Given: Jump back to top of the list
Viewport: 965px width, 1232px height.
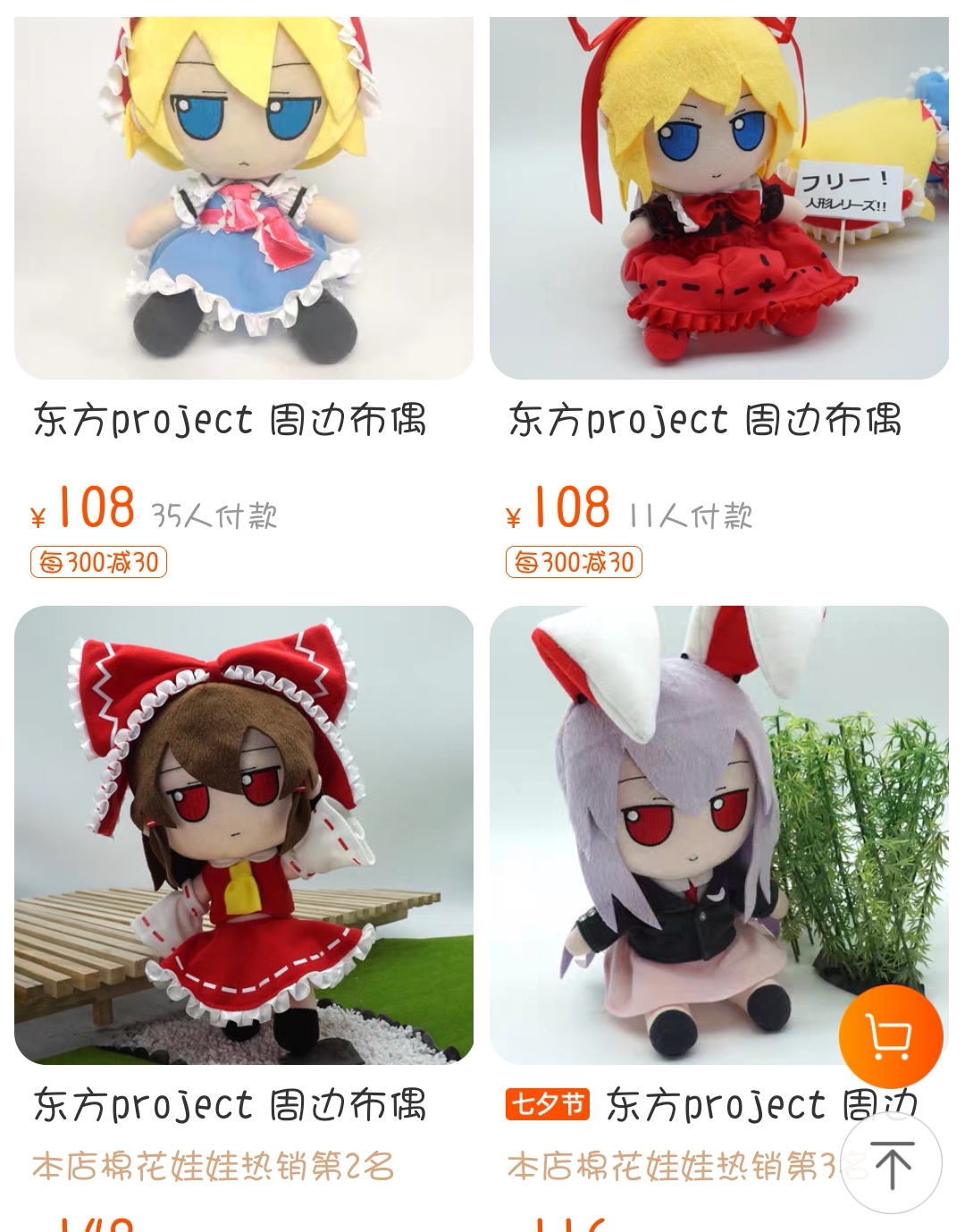Looking at the screenshot, I should pos(891,1162).
